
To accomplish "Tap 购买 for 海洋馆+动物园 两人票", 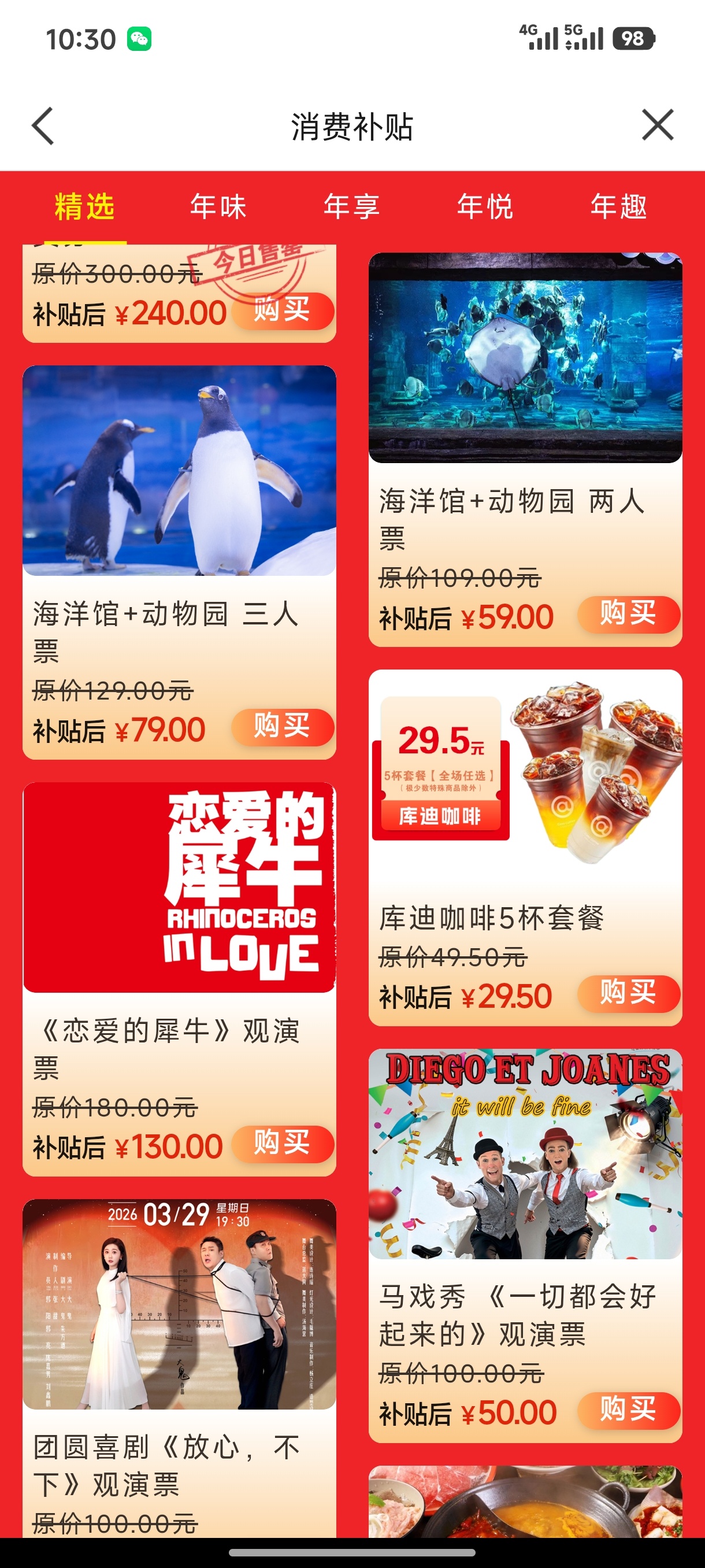I will 628,613.
